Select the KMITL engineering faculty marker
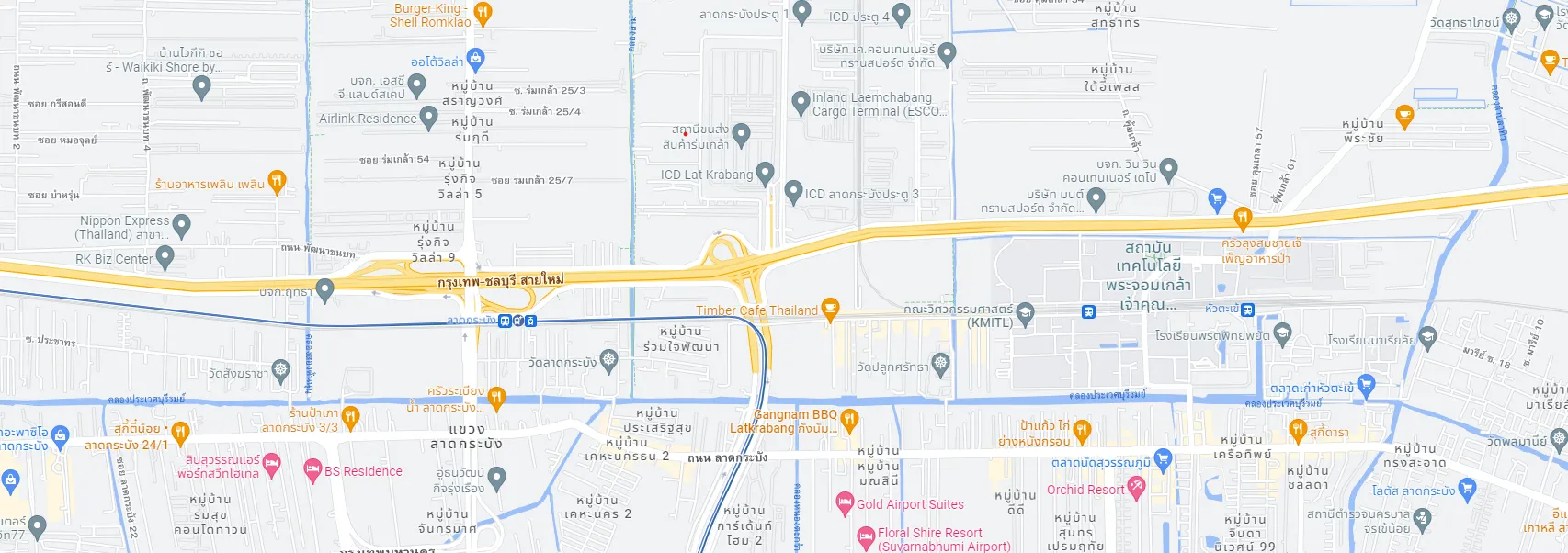Image resolution: width=1568 pixels, height=553 pixels. (1025, 313)
